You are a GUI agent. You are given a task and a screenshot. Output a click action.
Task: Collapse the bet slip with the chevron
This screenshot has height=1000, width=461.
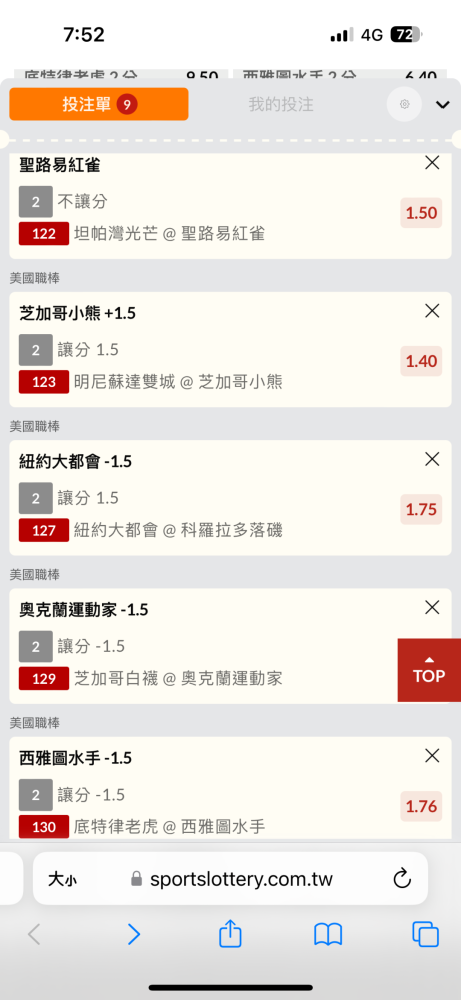coord(443,105)
